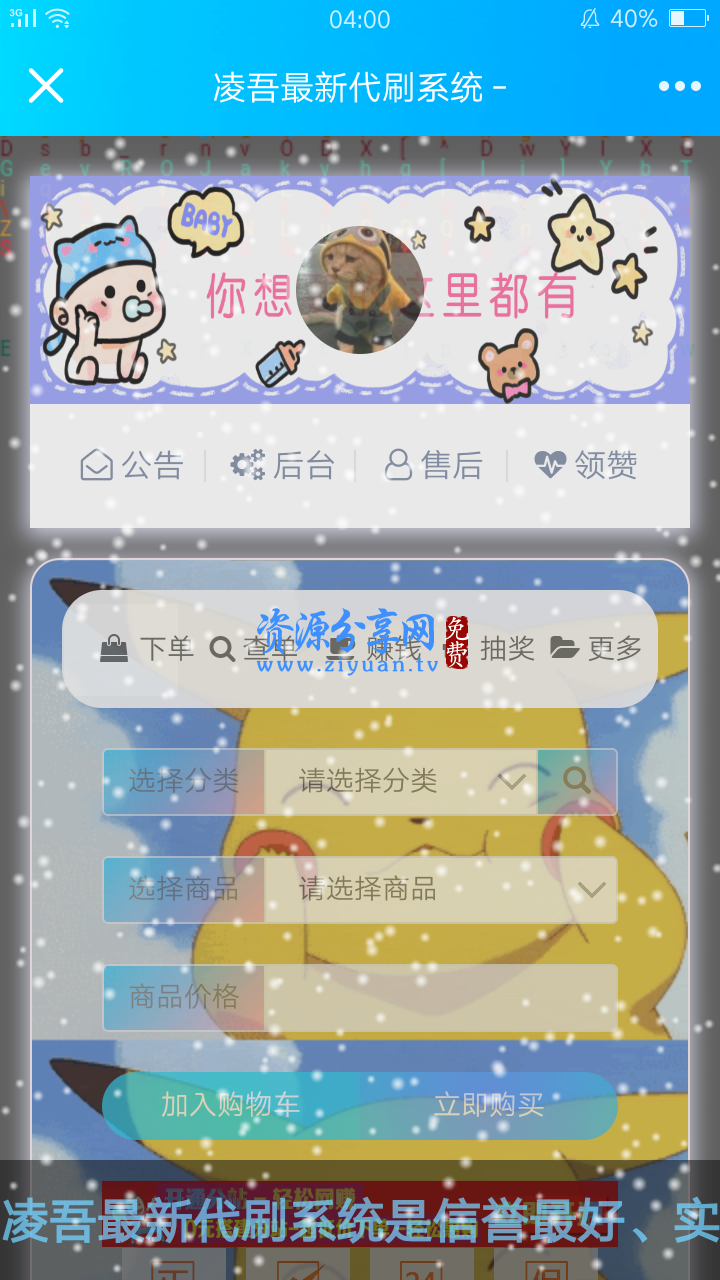Tap 领赞 to claim likes
Image resolution: width=720 pixels, height=1280 pixels.
point(586,465)
